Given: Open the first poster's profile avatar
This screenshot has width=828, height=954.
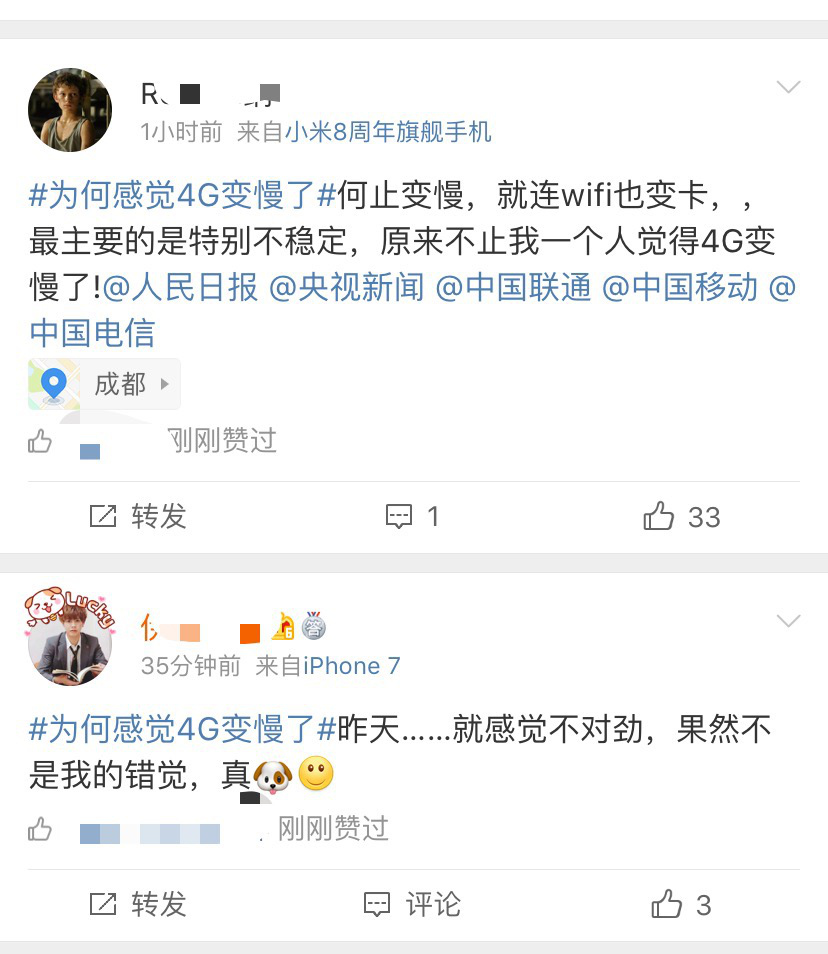Looking at the screenshot, I should 70,110.
